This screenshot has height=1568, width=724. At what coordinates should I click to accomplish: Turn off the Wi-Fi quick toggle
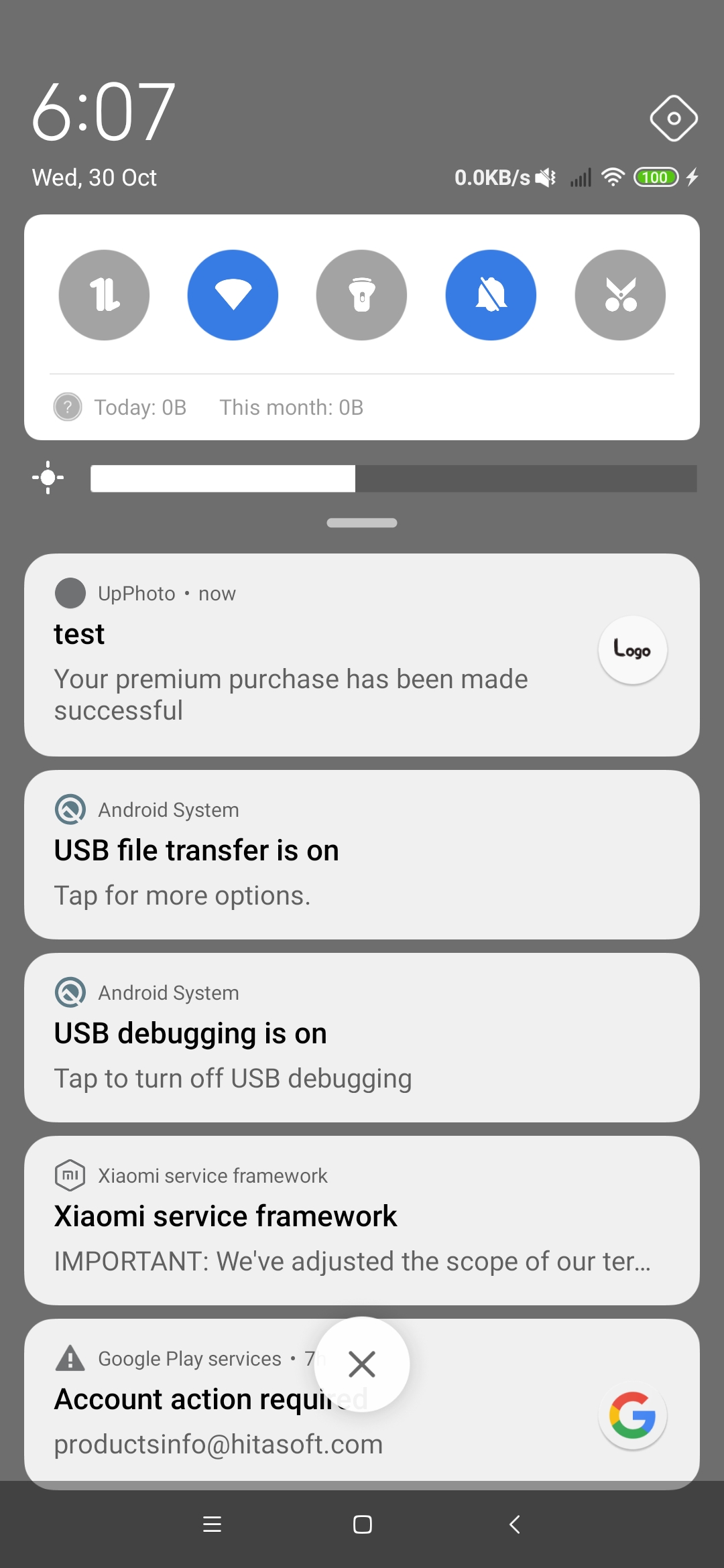pos(233,295)
